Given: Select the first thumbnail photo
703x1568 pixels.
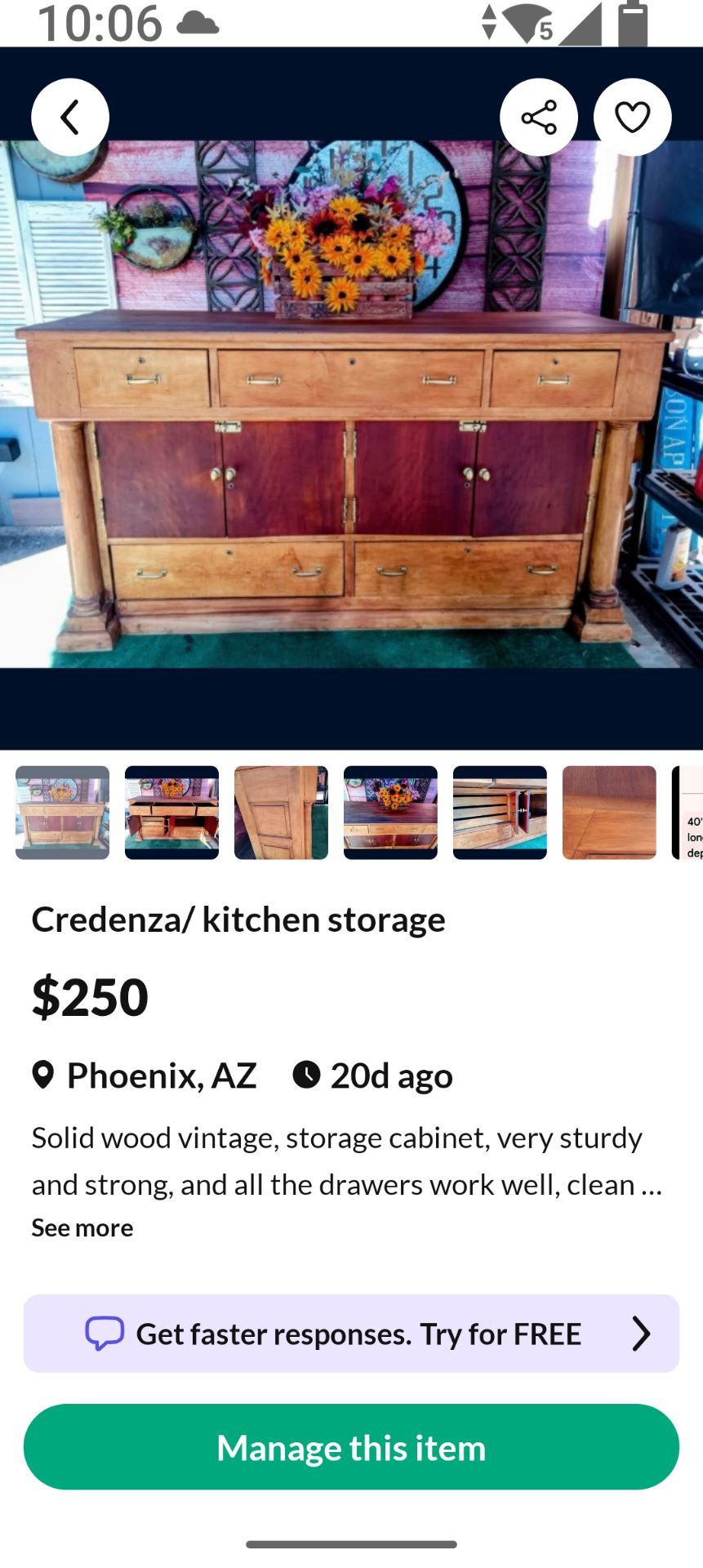Looking at the screenshot, I should [62, 813].
